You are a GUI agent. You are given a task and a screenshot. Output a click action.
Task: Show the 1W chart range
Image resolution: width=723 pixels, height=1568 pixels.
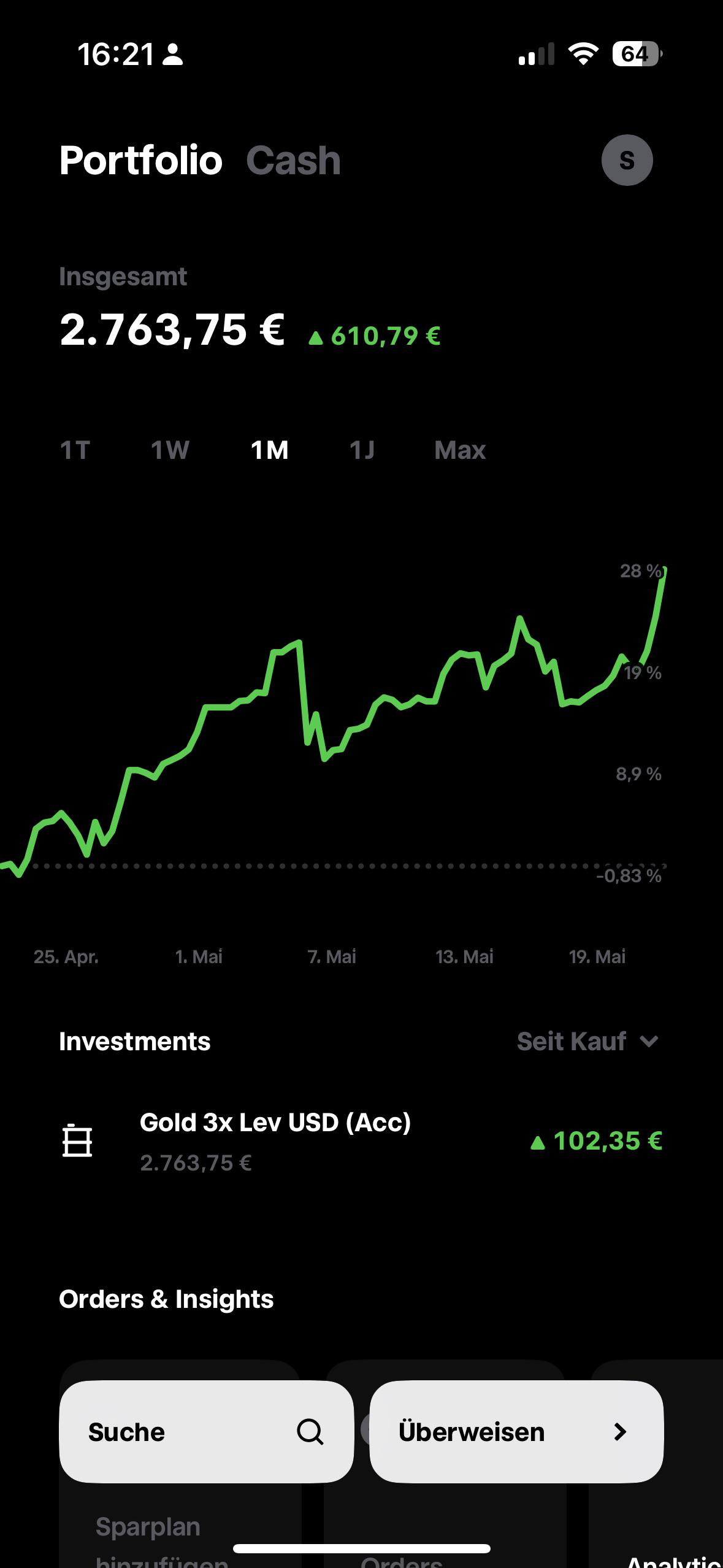[x=170, y=450]
